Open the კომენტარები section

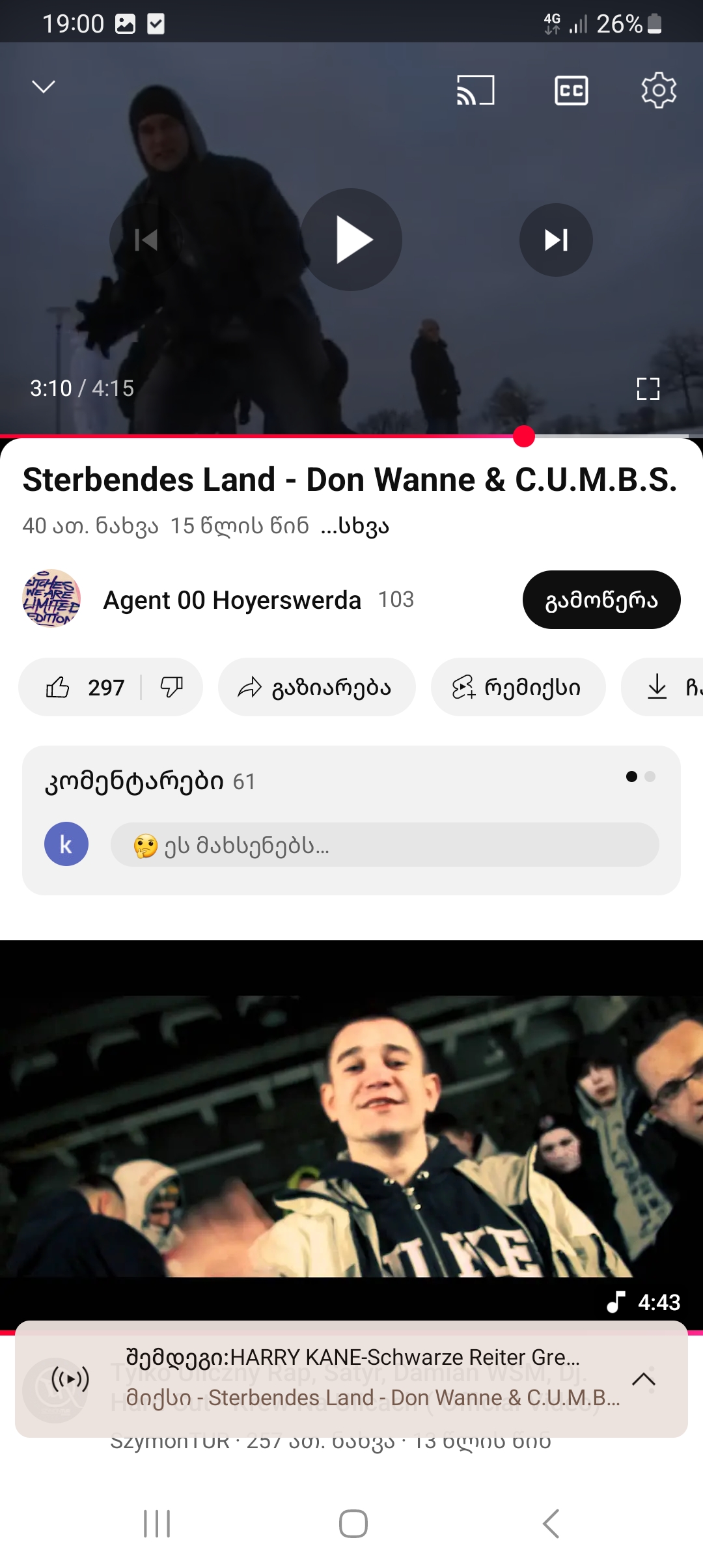(150, 781)
